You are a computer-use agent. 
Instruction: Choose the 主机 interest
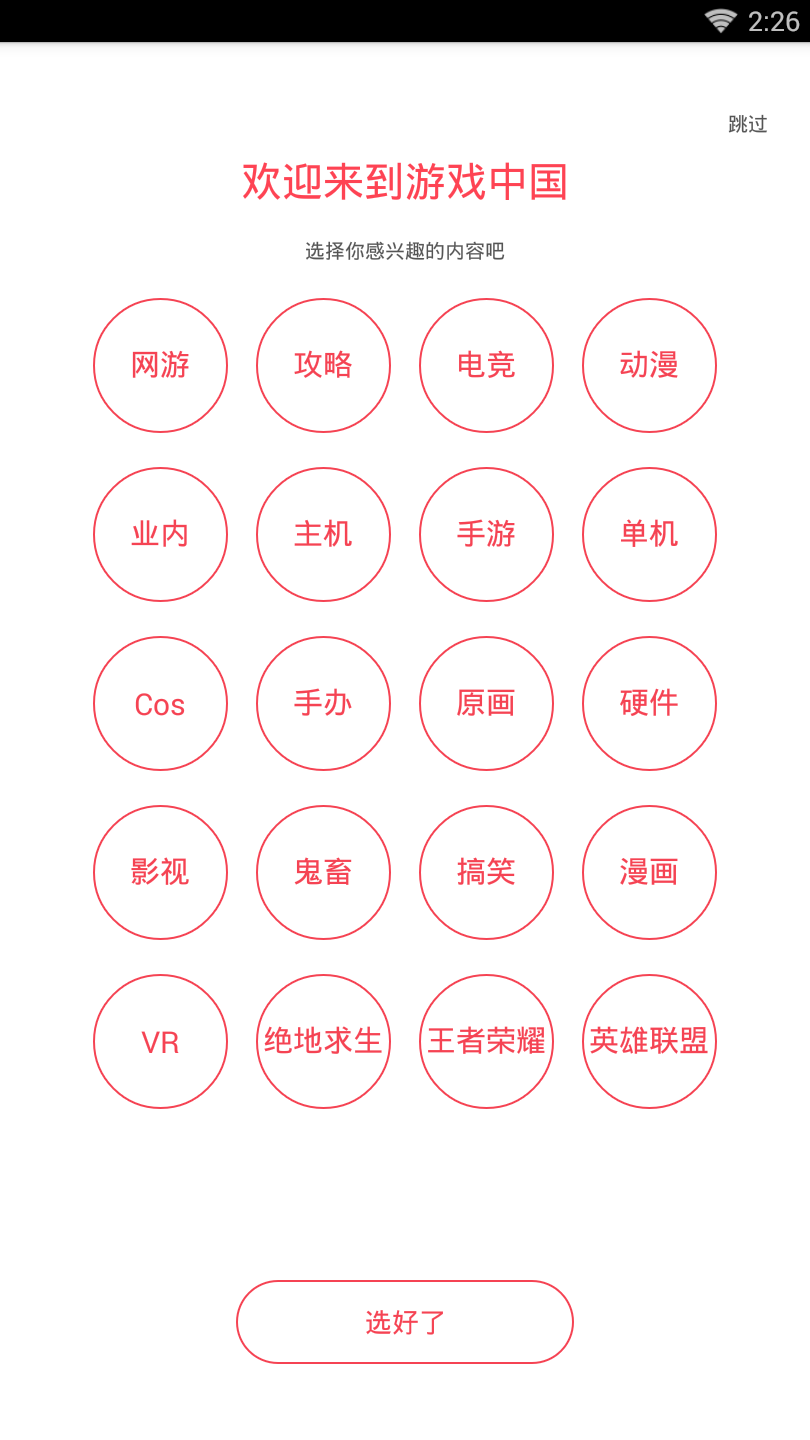323,534
